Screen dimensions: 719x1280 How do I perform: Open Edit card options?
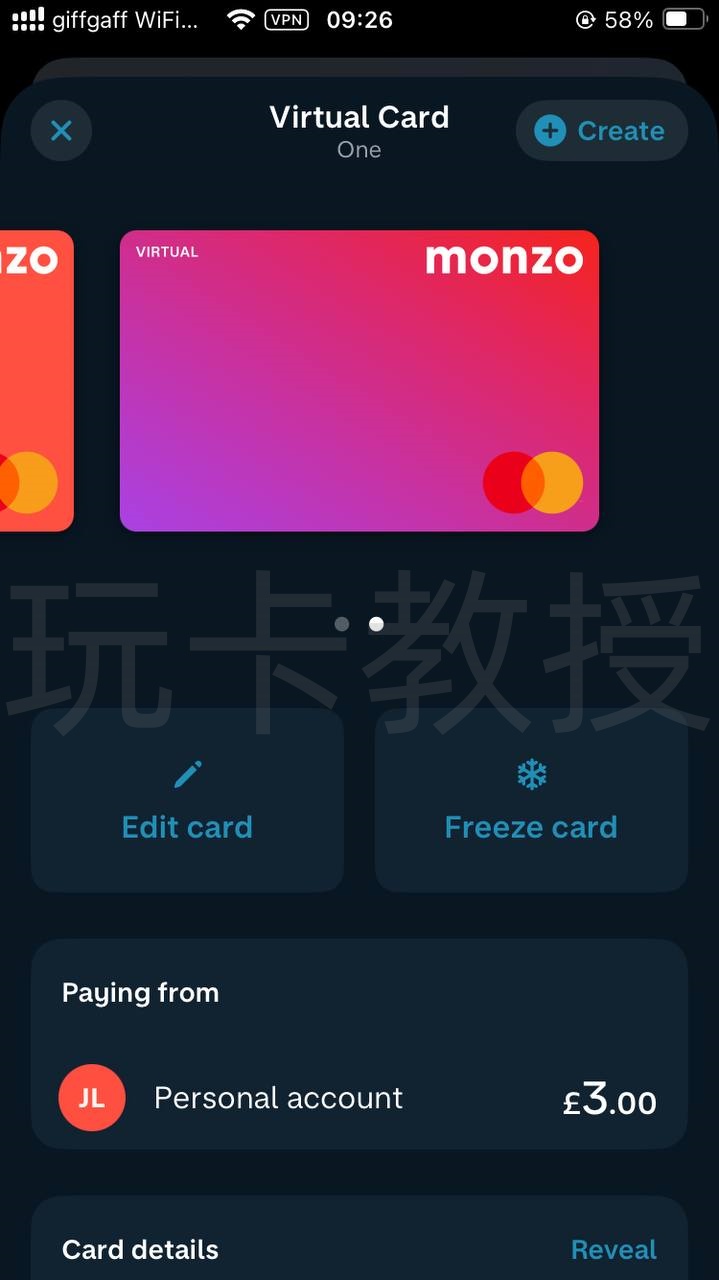(x=187, y=800)
